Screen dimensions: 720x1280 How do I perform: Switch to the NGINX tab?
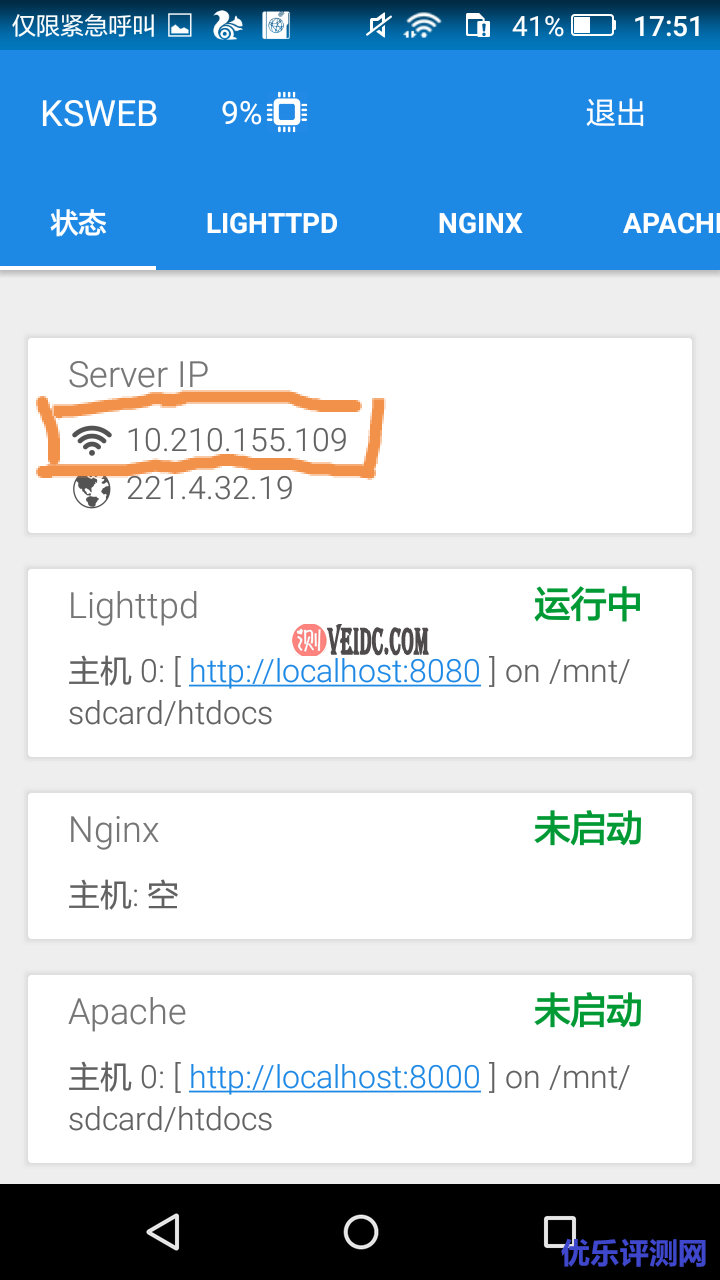click(x=480, y=223)
